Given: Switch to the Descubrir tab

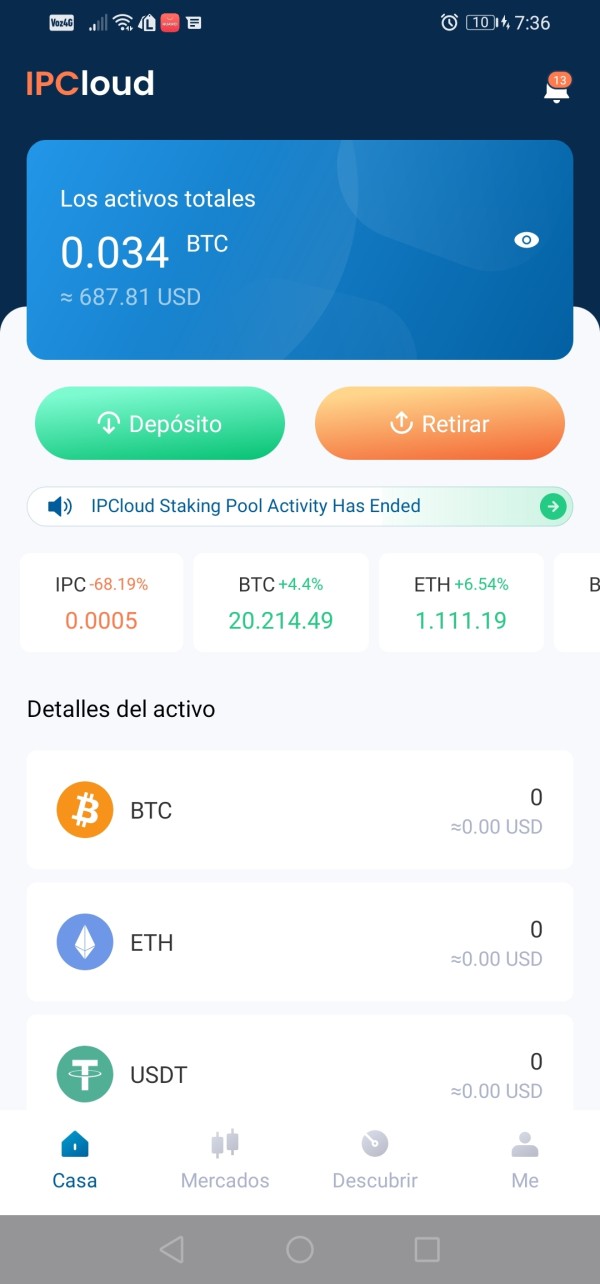Looking at the screenshot, I should tap(375, 1160).
